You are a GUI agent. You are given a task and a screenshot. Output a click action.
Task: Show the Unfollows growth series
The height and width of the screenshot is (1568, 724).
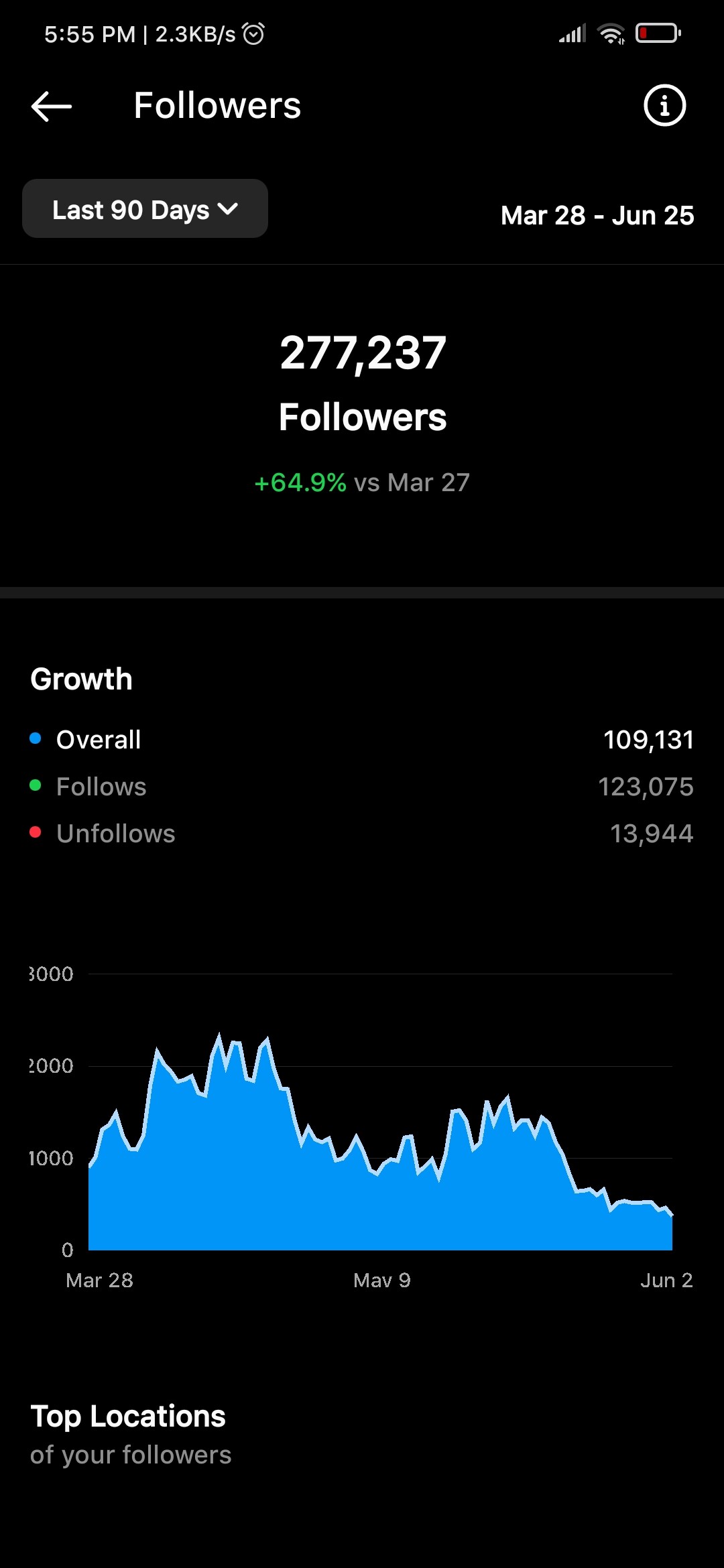(x=362, y=834)
